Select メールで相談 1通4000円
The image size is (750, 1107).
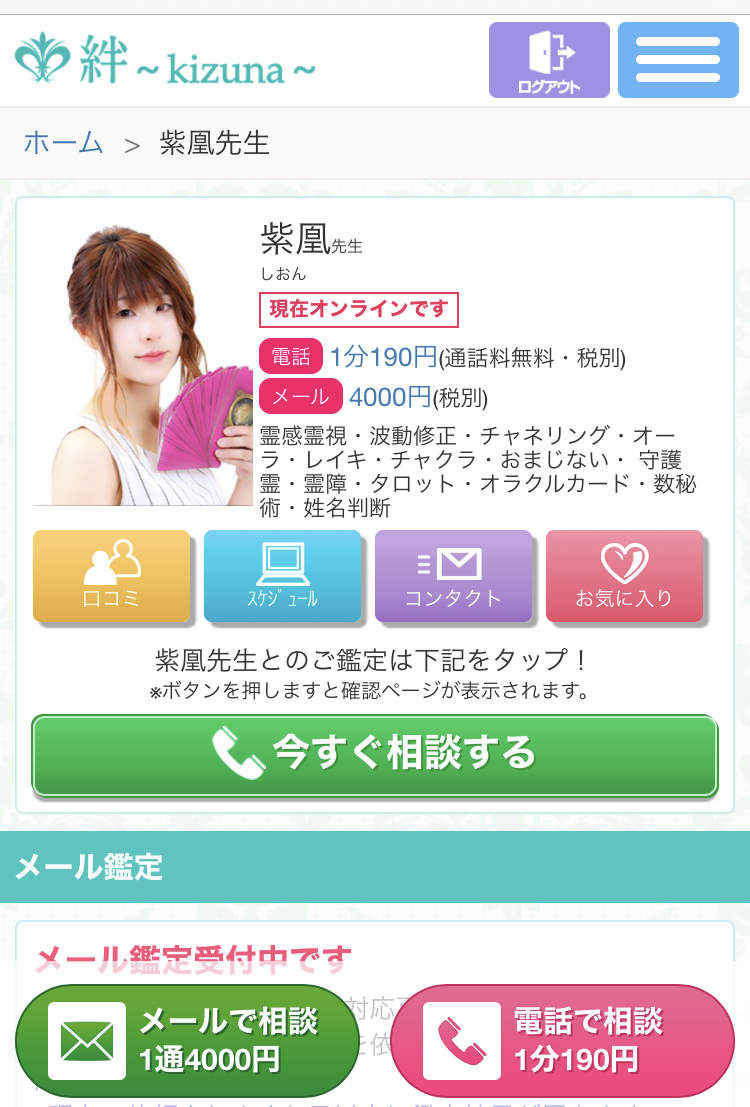[187, 1040]
